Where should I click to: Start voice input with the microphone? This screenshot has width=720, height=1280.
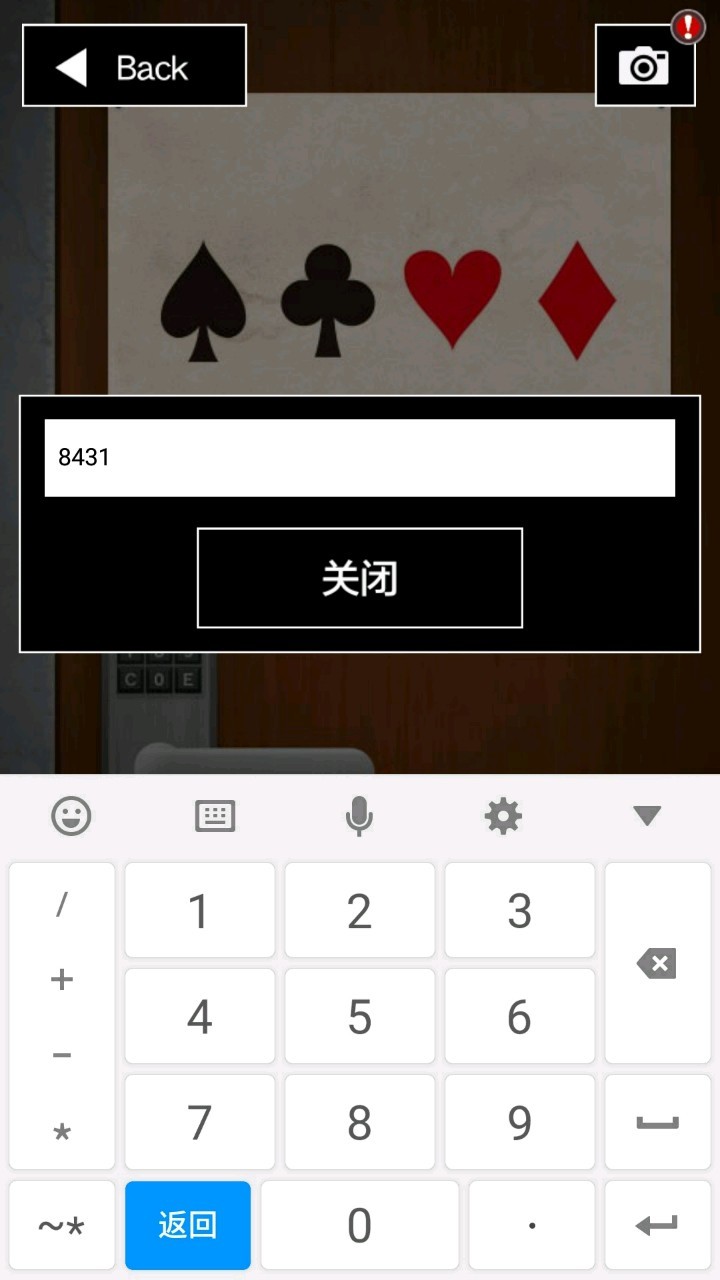tap(359, 817)
